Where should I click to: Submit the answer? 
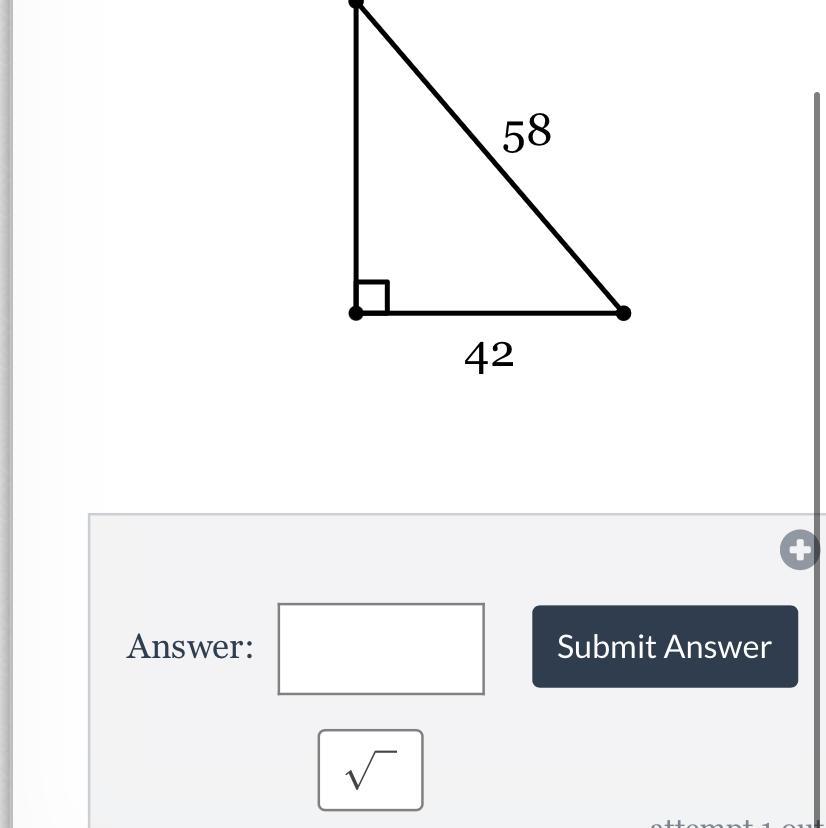pyautogui.click(x=664, y=646)
